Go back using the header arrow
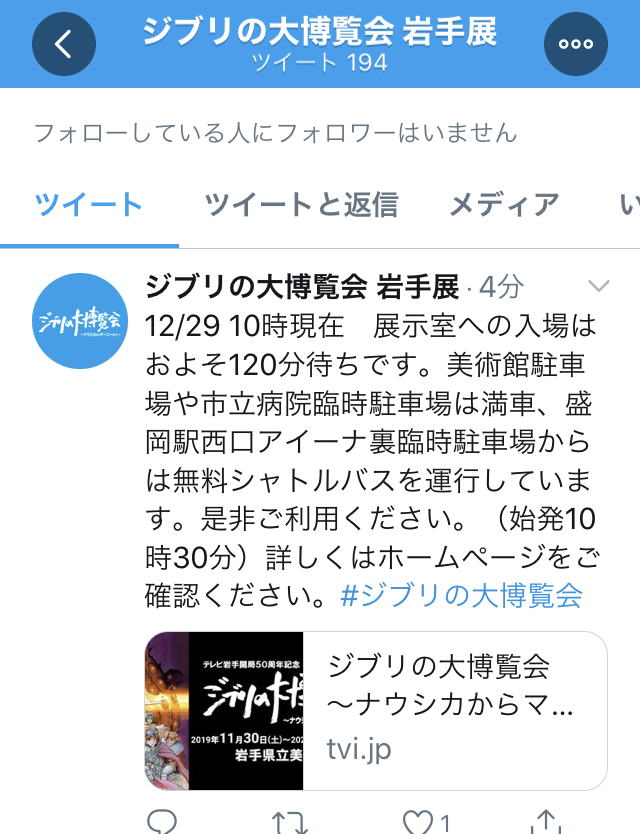The image size is (640, 834). (x=64, y=44)
